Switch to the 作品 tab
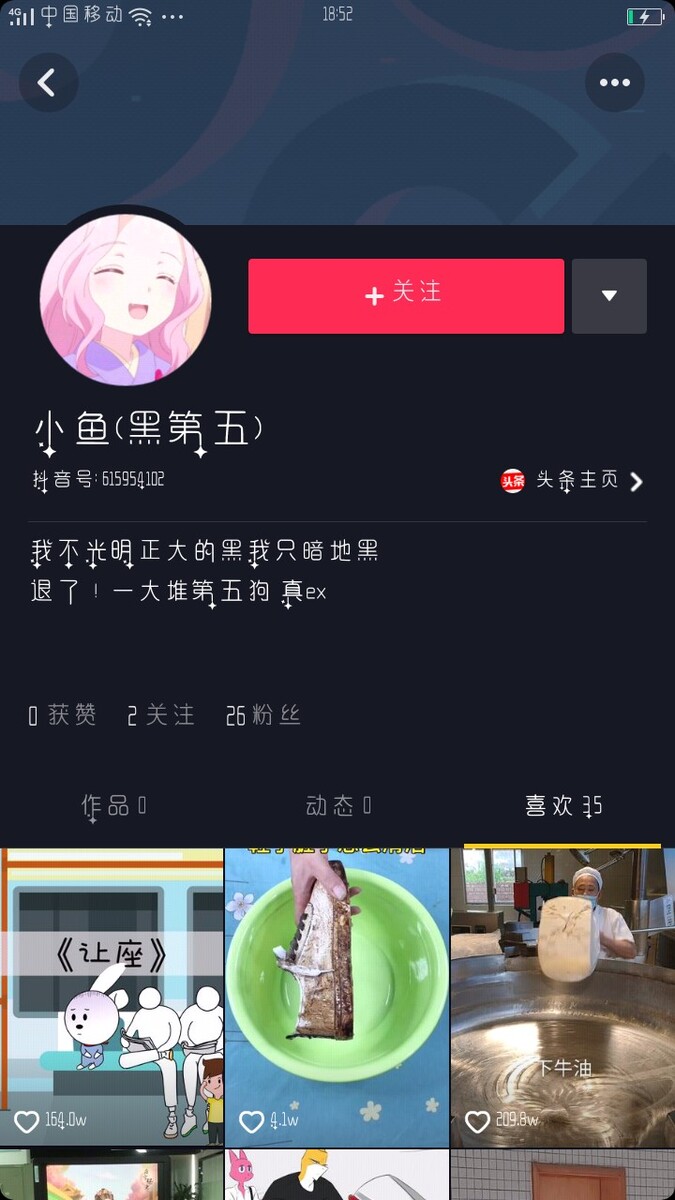675x1200 pixels. tap(113, 806)
